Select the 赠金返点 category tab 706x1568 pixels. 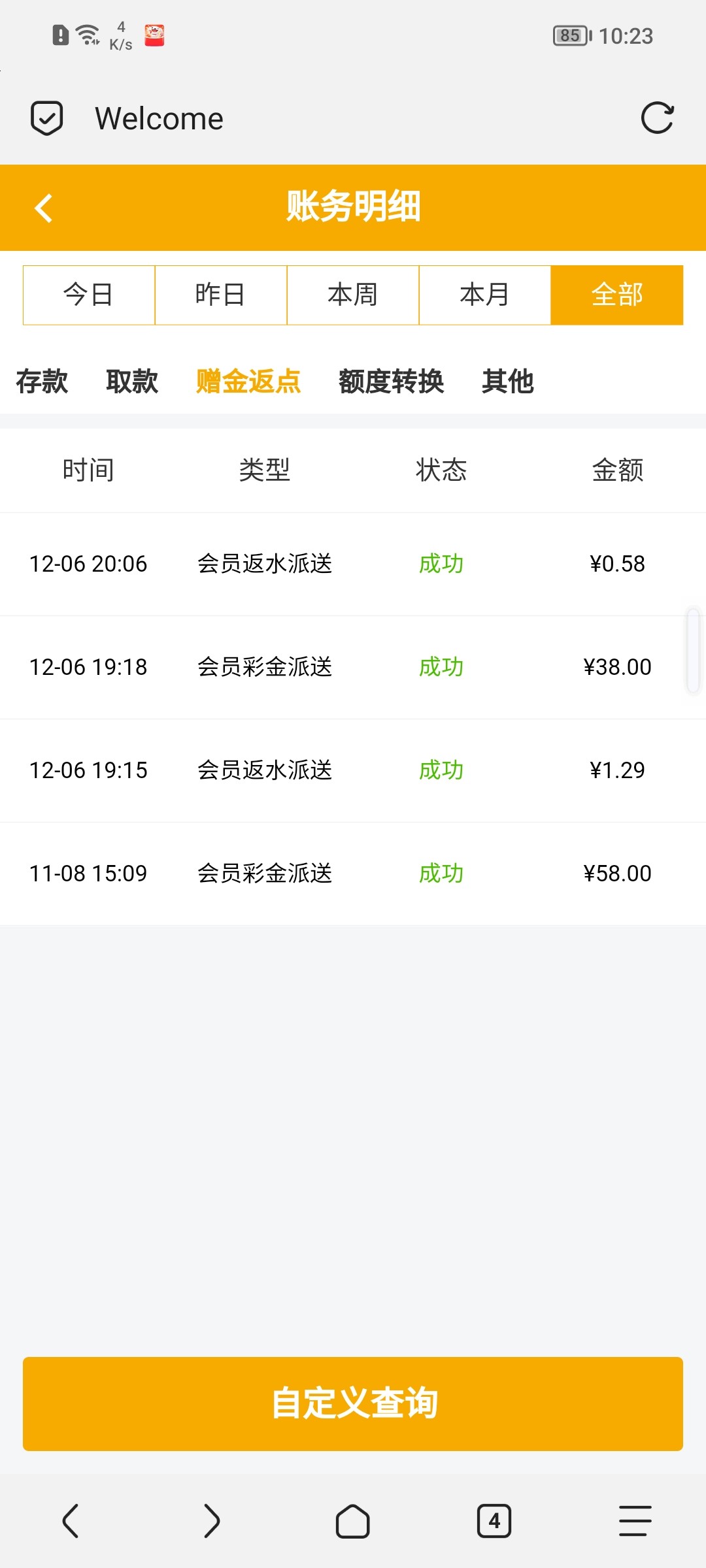click(248, 381)
